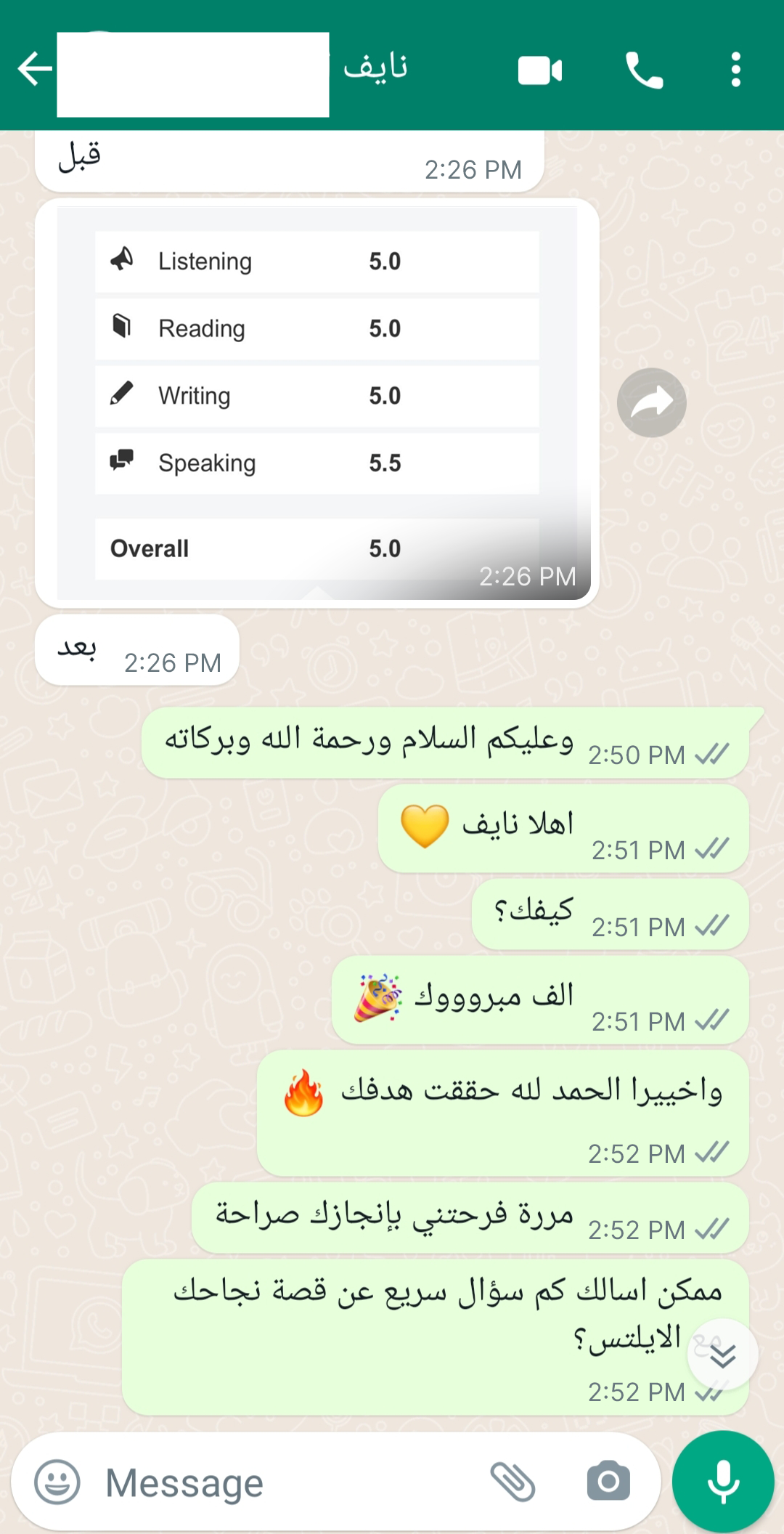This screenshot has height=1534, width=784.
Task: Start a video call with نايف
Action: click(540, 70)
